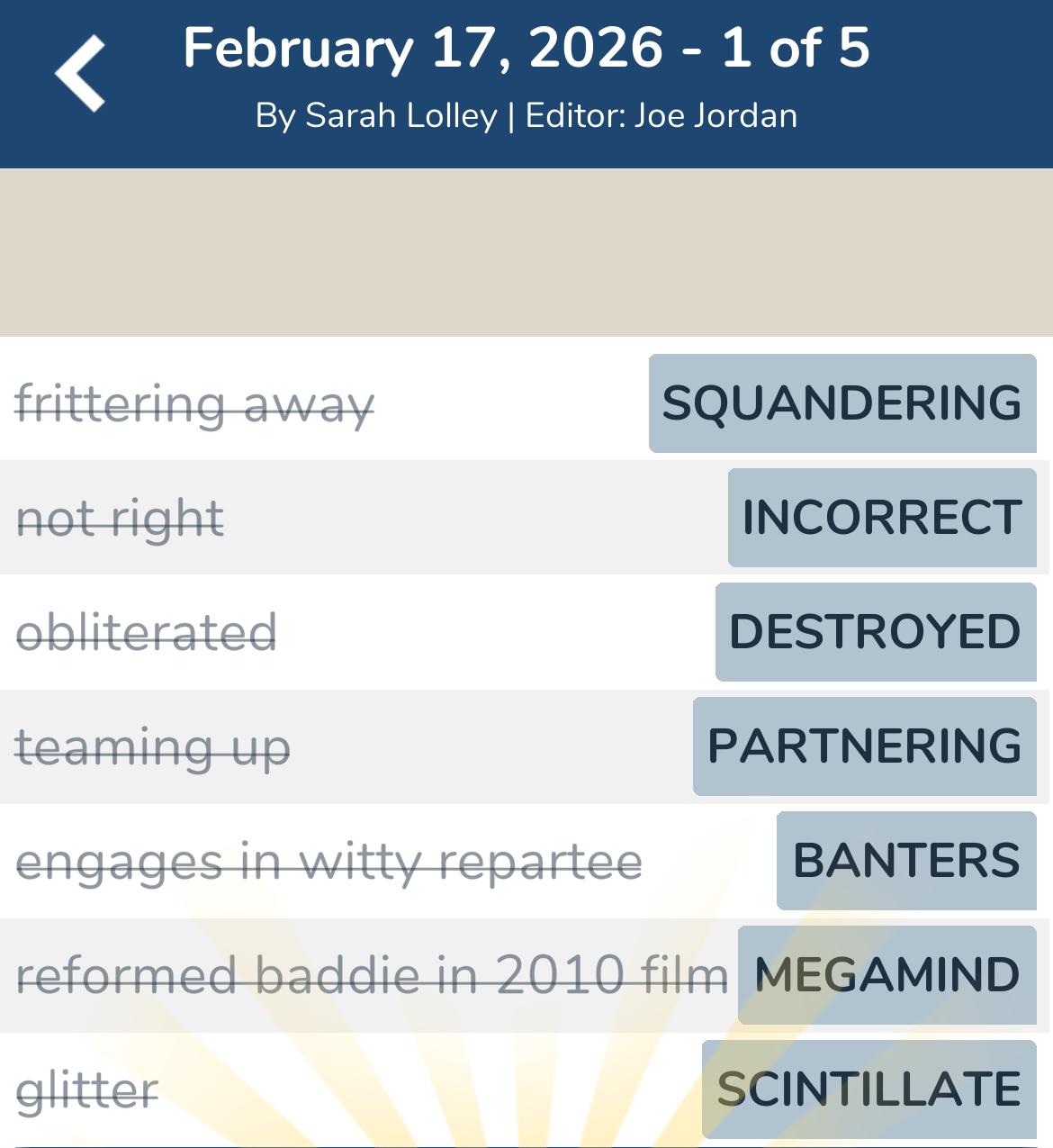
Task: Select the INCORRECT answer tile
Action: pyautogui.click(x=881, y=517)
